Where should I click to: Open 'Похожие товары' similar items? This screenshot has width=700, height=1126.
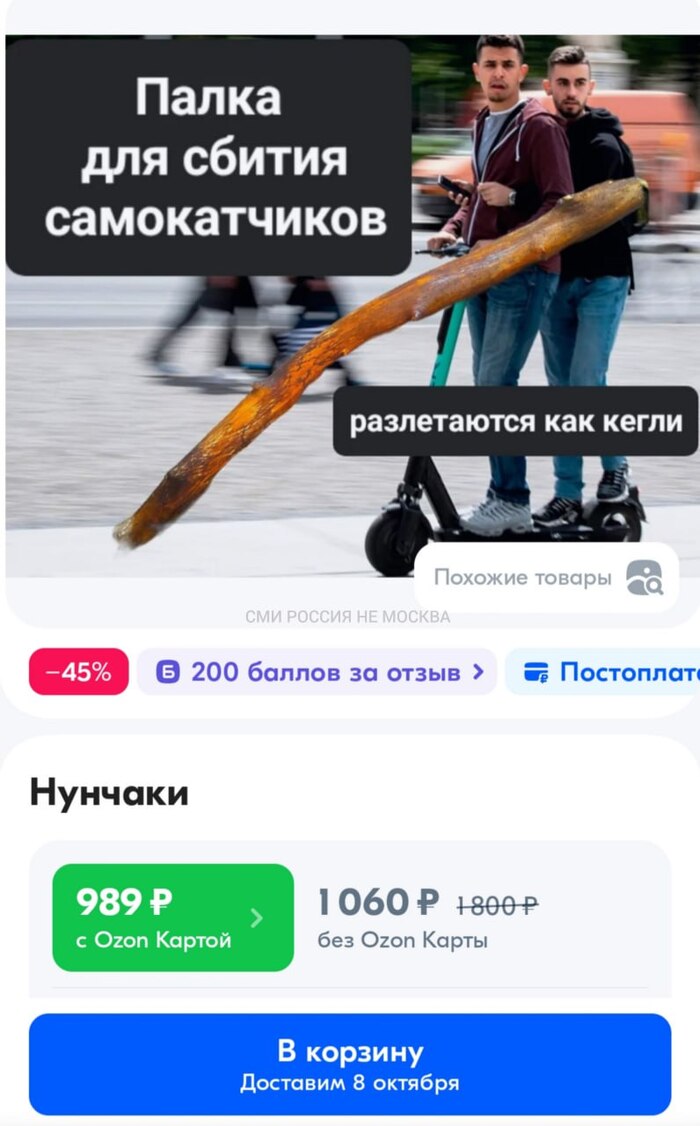coord(546,577)
